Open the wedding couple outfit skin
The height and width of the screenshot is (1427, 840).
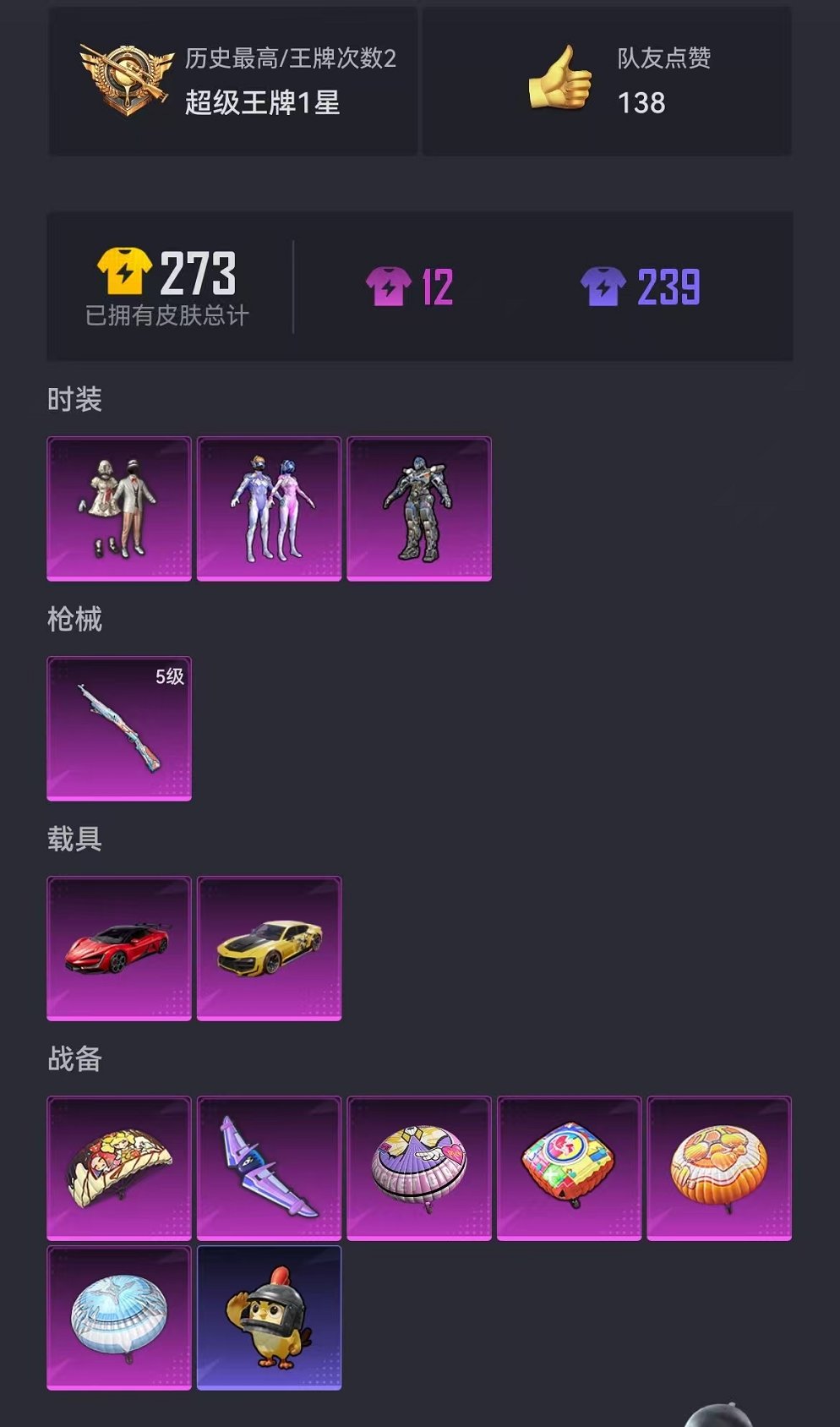point(119,509)
